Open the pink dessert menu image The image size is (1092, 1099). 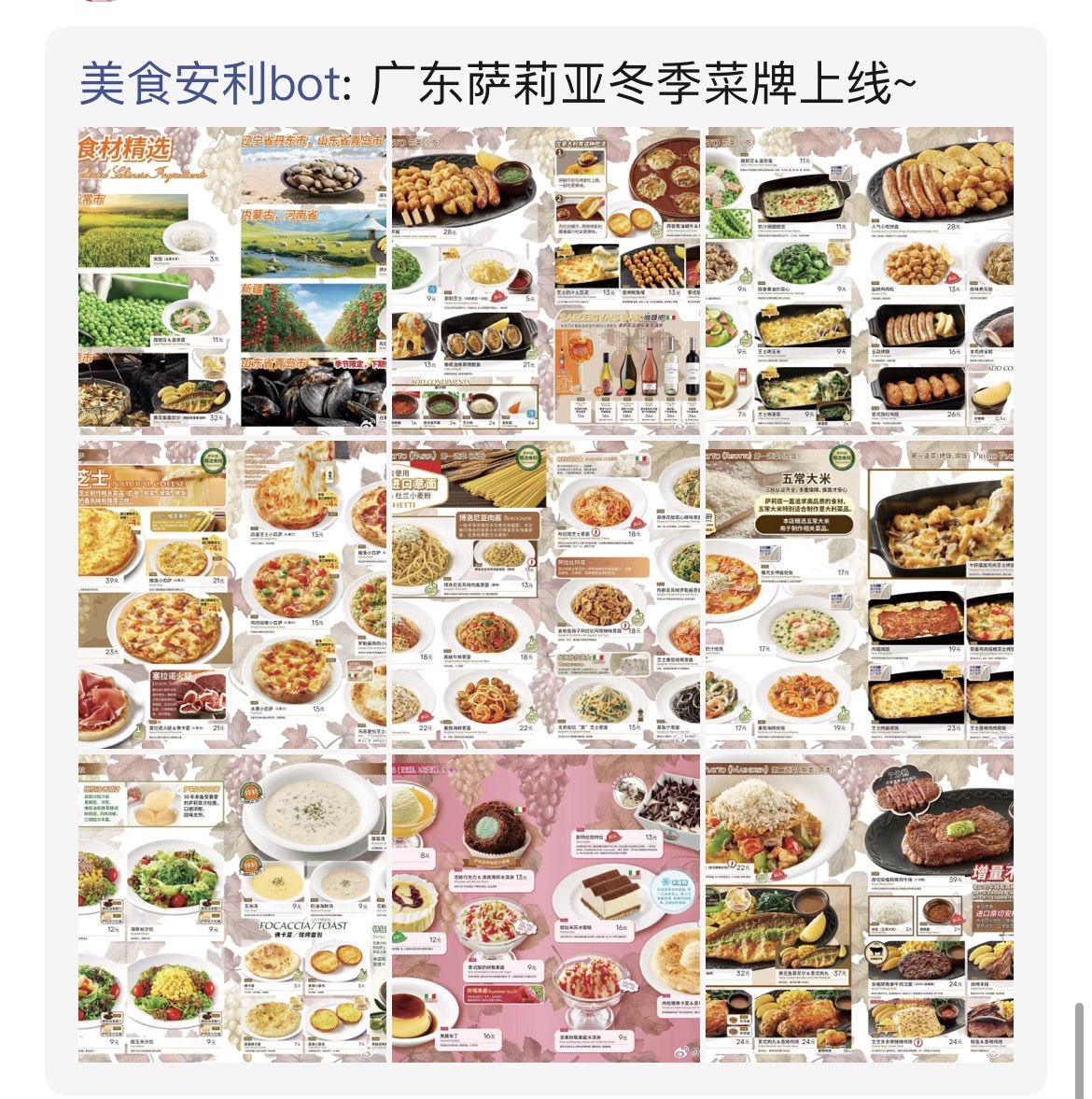(545, 908)
